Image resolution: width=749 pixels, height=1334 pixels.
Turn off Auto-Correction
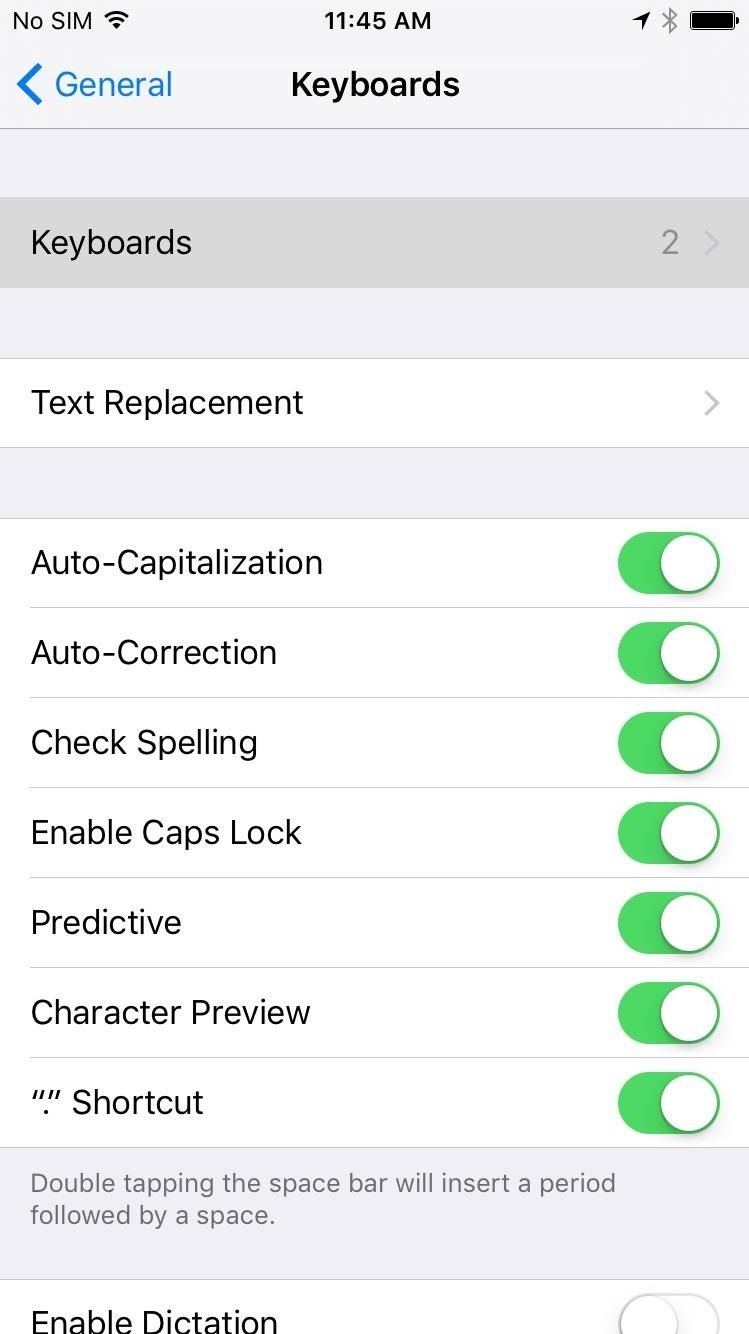click(x=668, y=652)
